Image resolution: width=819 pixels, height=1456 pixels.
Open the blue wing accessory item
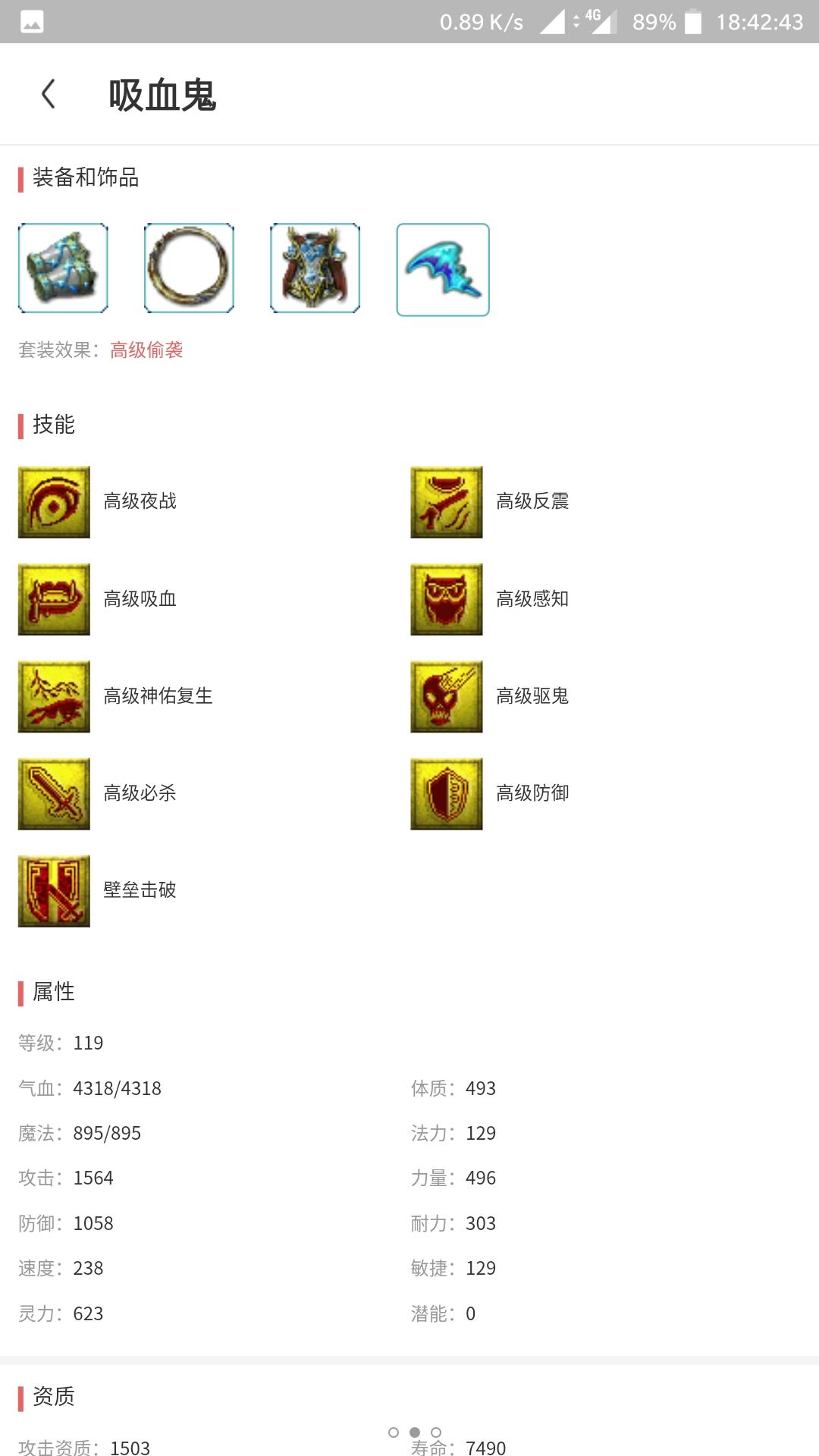pyautogui.click(x=443, y=269)
